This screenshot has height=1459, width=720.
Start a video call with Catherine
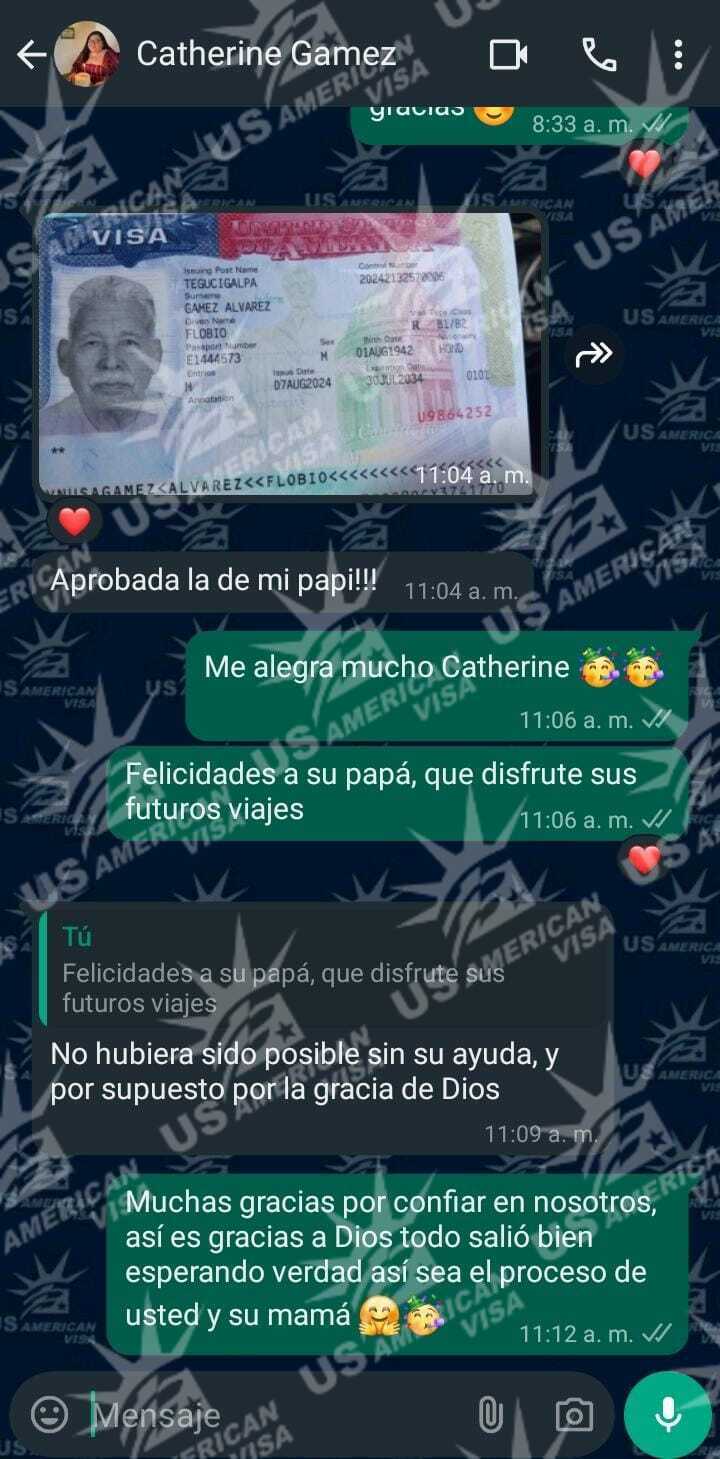pos(508,55)
